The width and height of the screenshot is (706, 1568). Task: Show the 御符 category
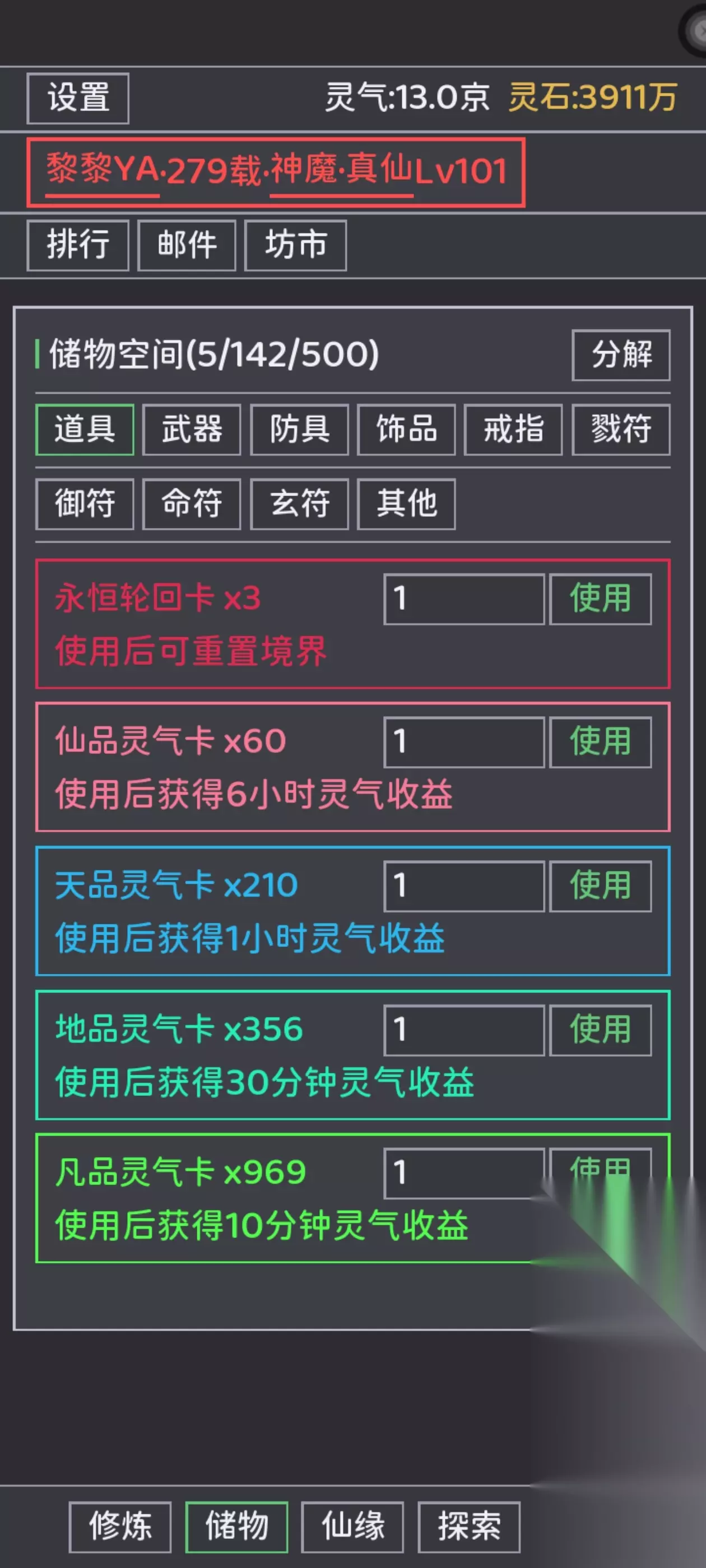point(85,504)
